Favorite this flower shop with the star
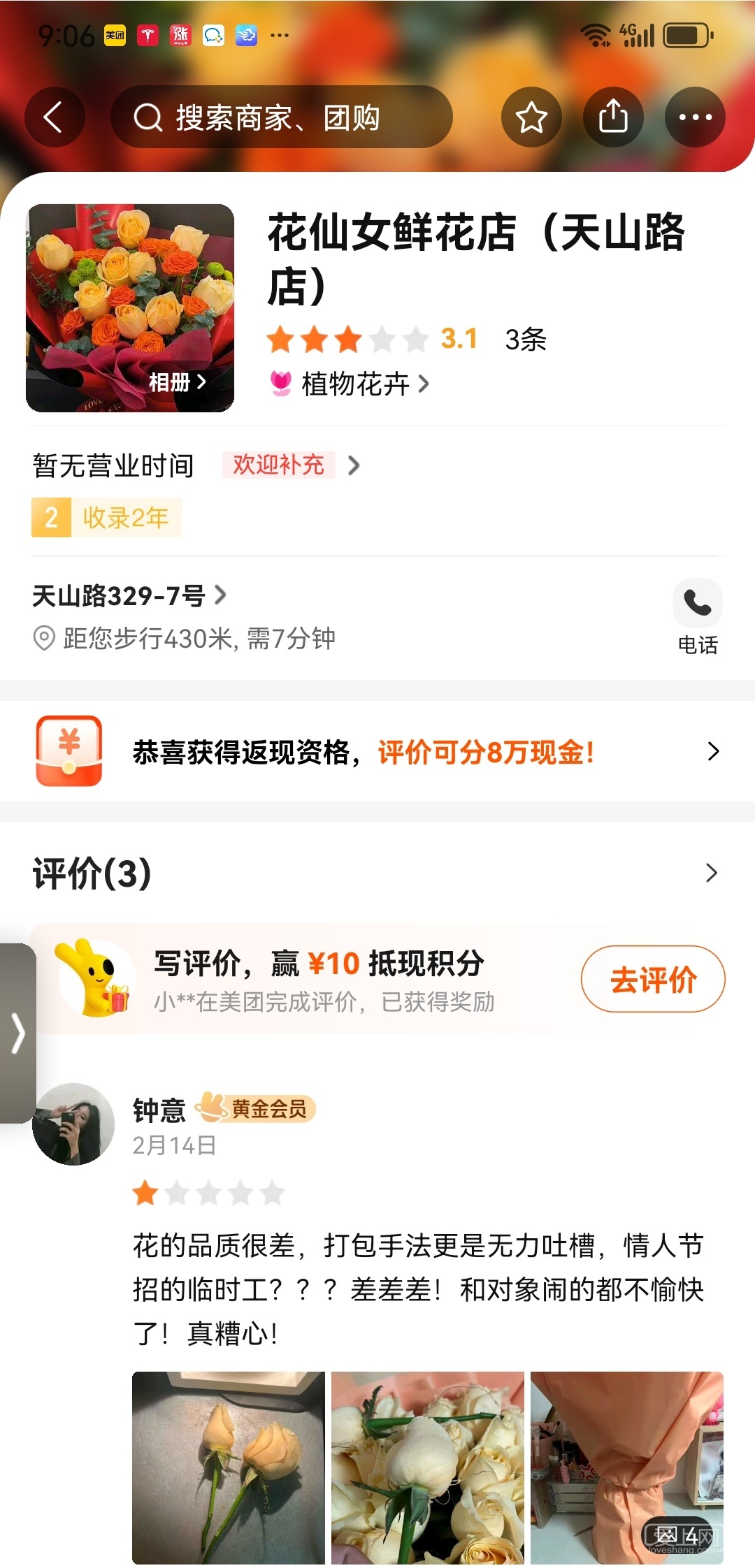Viewport: 755px width, 1568px height. point(531,117)
